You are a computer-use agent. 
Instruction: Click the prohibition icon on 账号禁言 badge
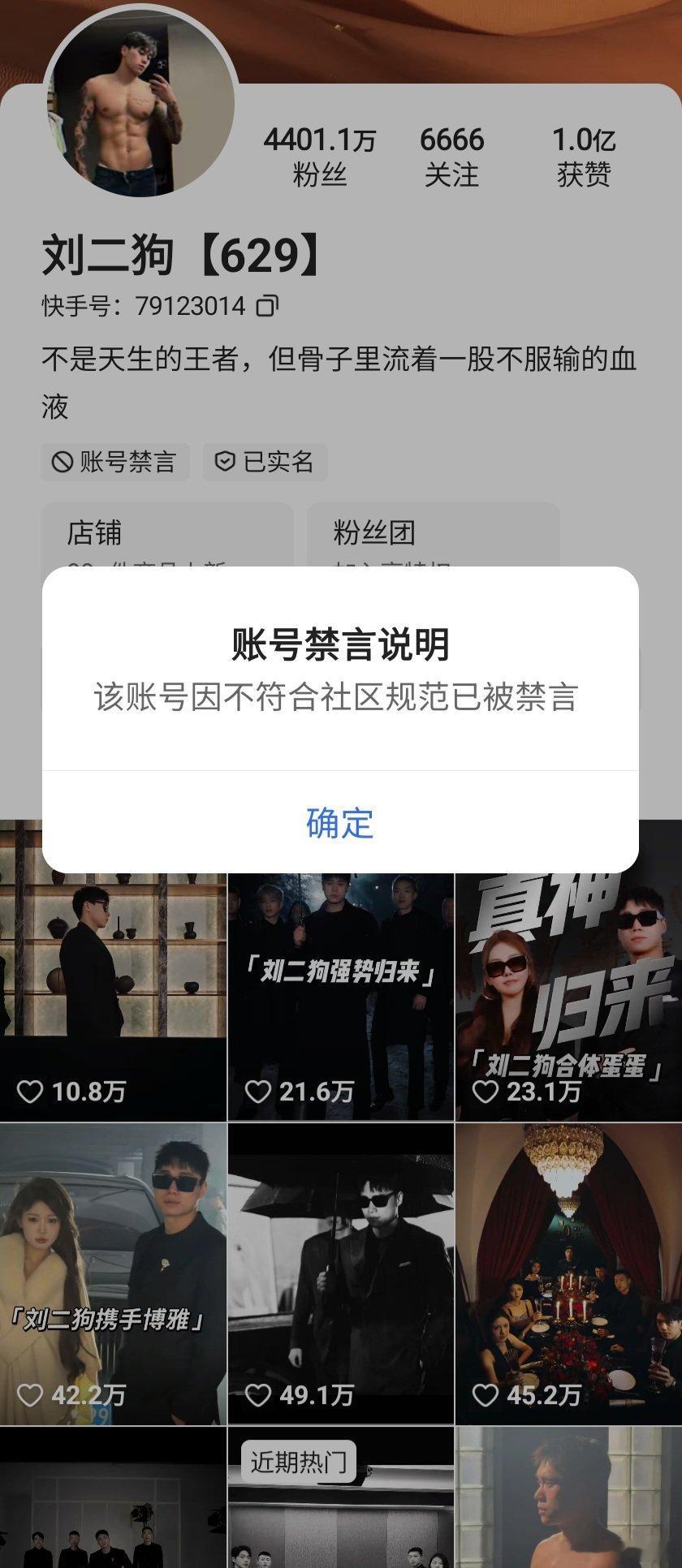tap(65, 461)
